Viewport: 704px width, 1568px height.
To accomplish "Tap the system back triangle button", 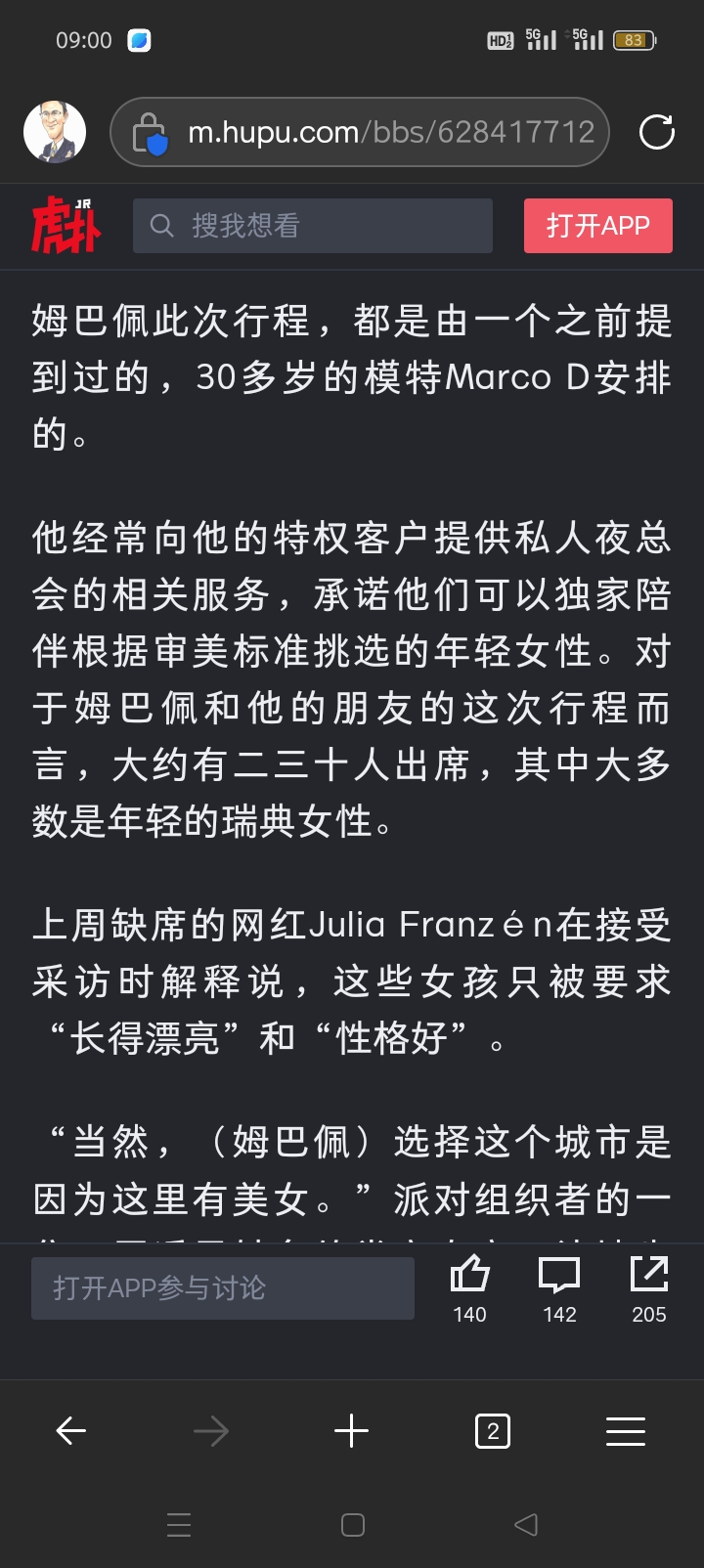I will [x=526, y=1525].
